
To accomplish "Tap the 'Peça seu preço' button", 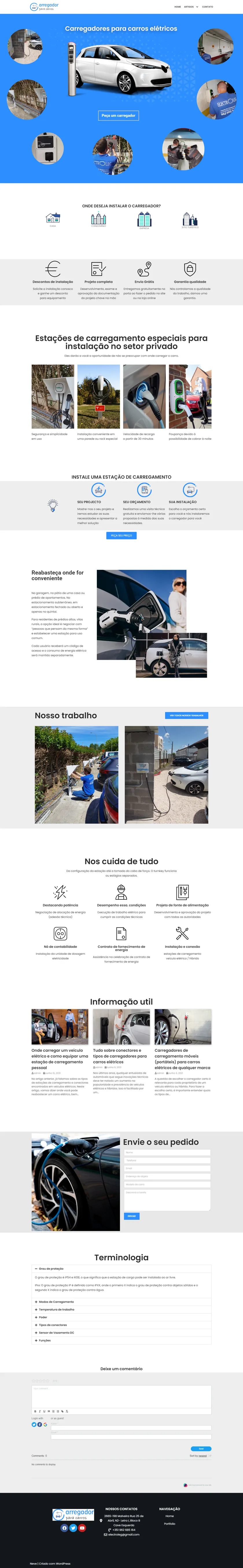I will pyautogui.click(x=122, y=536).
